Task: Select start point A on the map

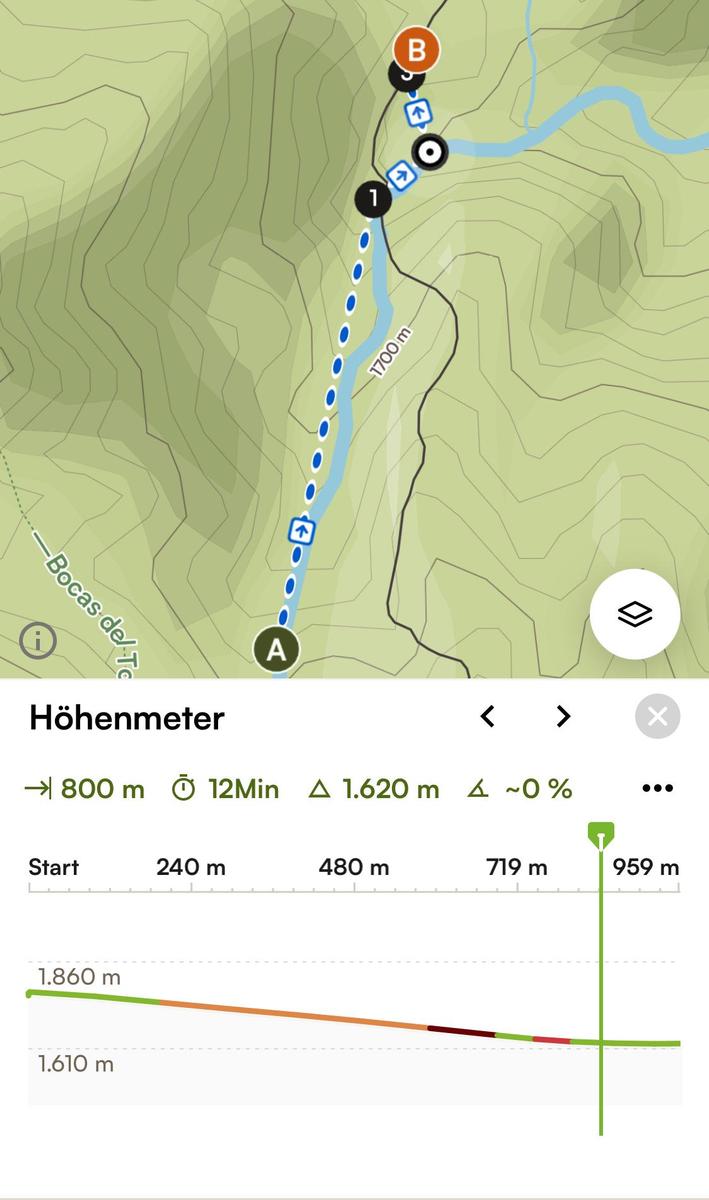Action: [277, 650]
